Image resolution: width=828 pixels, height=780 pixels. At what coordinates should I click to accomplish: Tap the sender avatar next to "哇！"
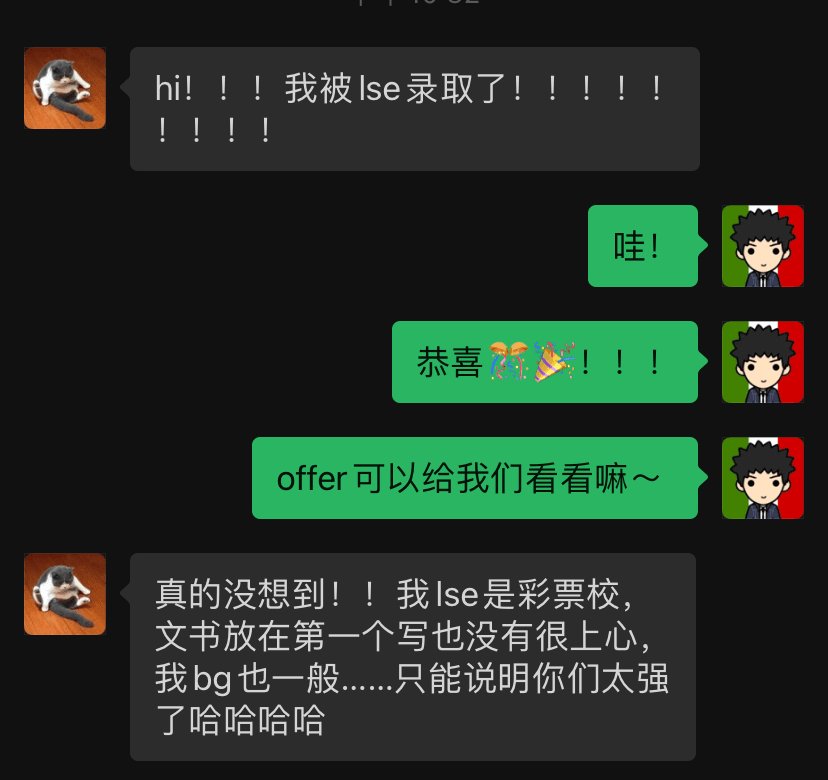762,246
